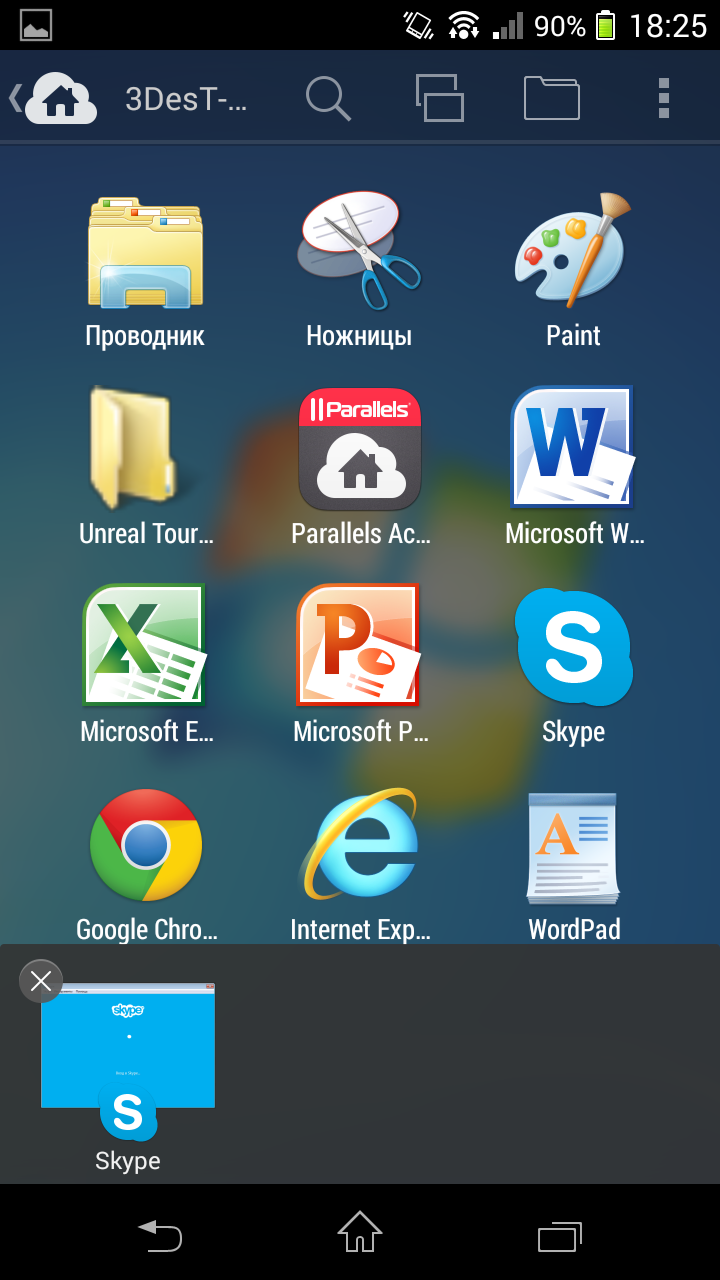Tap the system home button

[x=360, y=1232]
